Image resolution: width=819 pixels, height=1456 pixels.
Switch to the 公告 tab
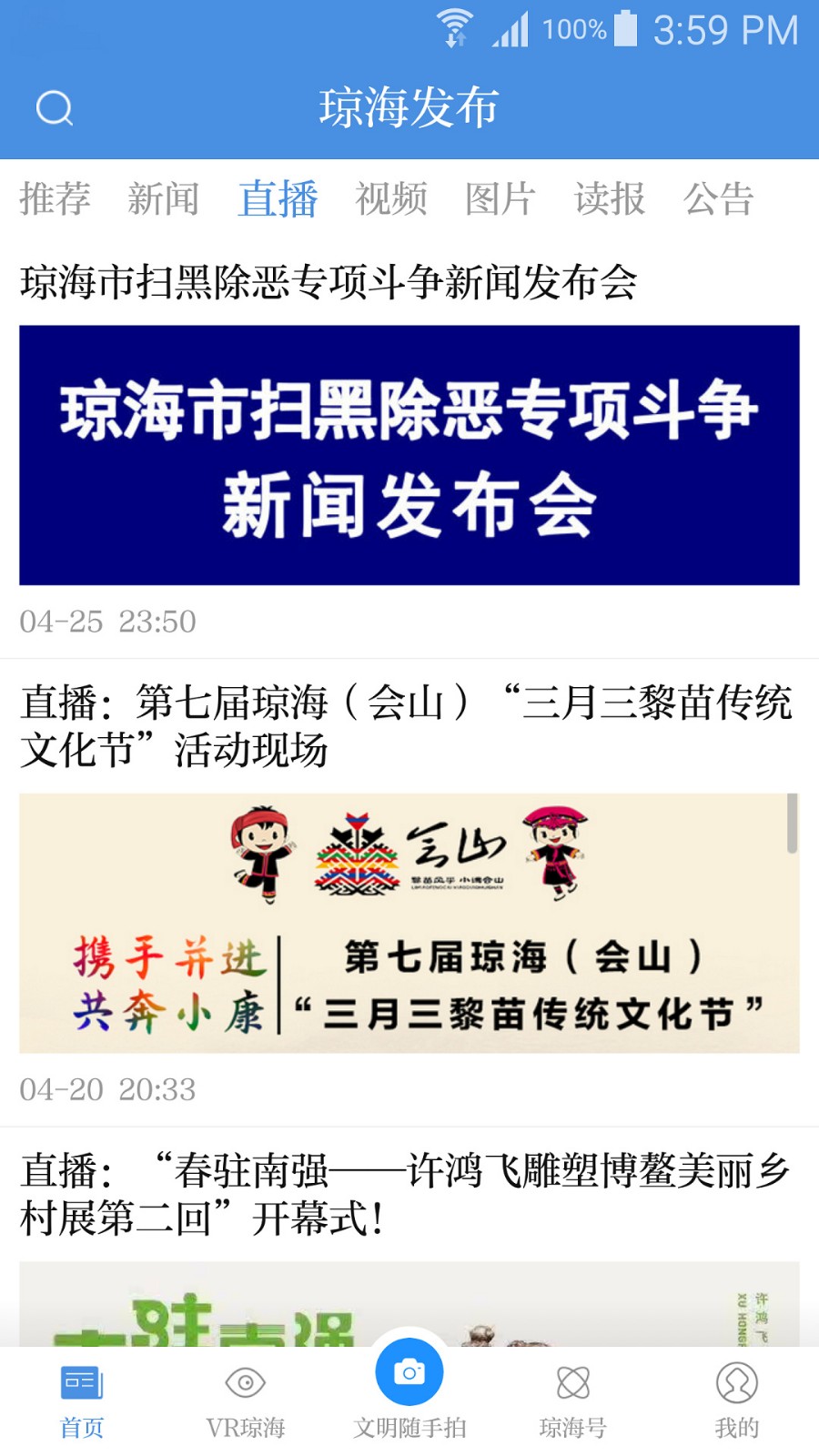[x=719, y=198]
